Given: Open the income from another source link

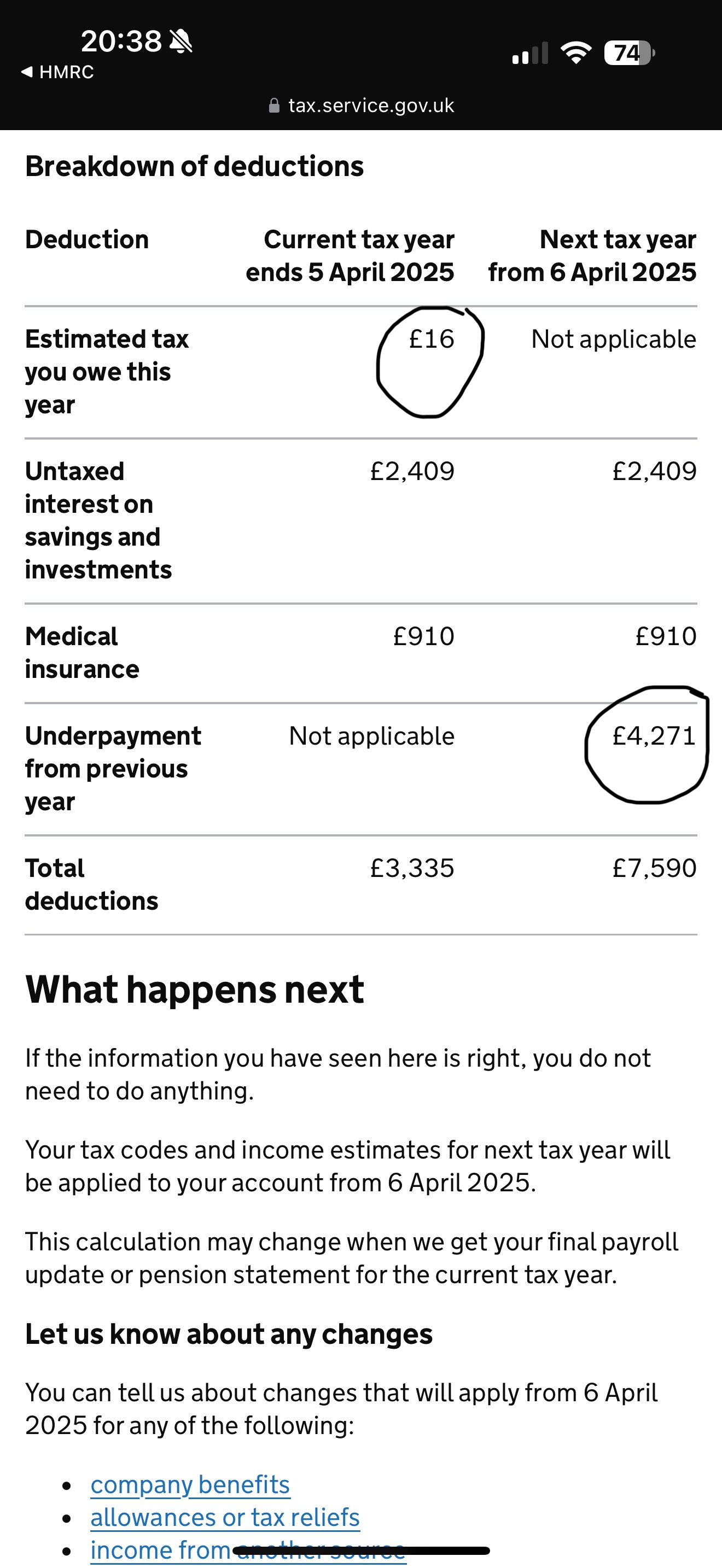Looking at the screenshot, I should tap(248, 1550).
